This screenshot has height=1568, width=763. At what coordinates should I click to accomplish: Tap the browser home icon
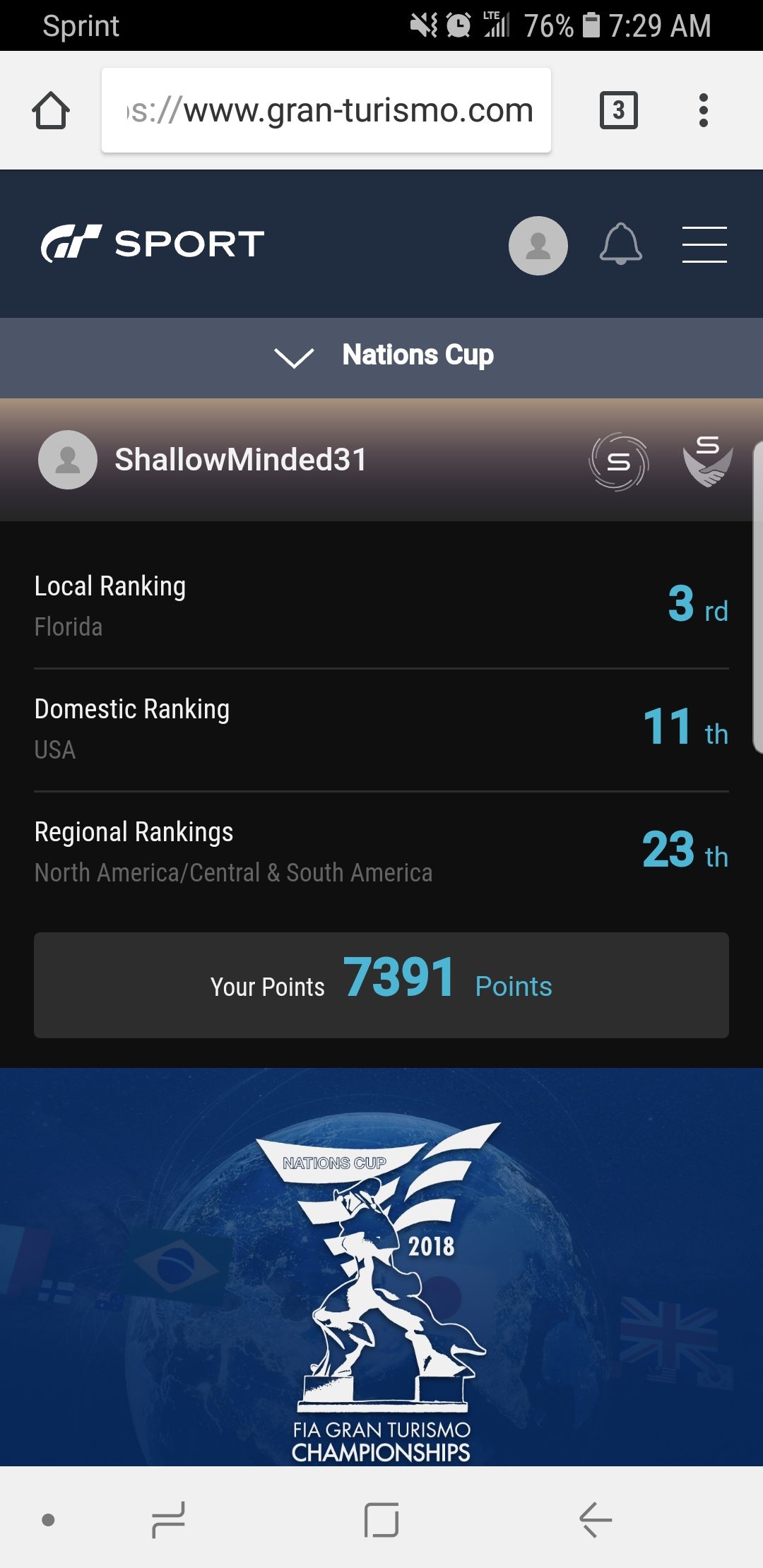tap(51, 110)
